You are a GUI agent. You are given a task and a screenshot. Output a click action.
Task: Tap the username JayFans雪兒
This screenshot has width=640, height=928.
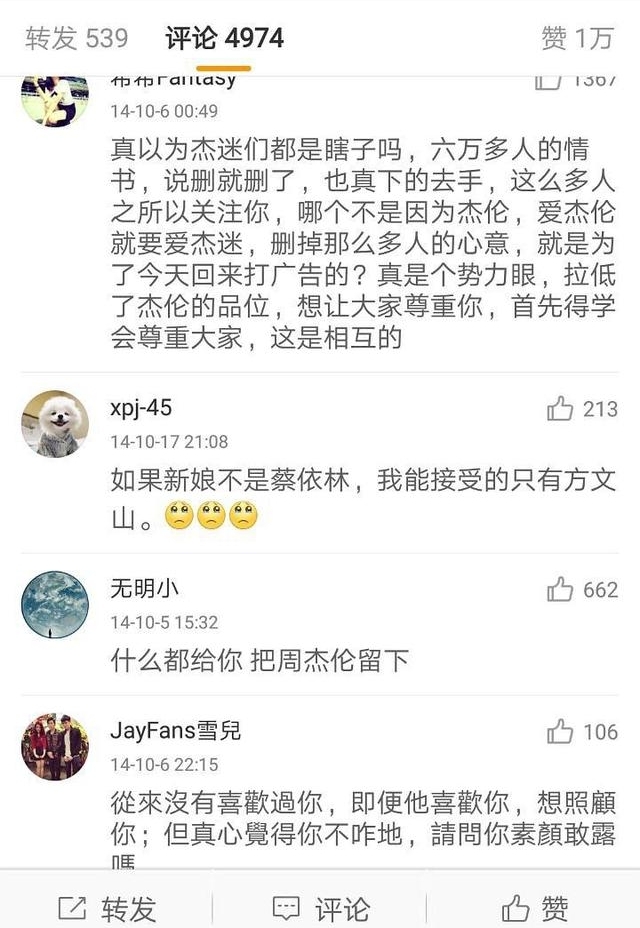pos(175,731)
